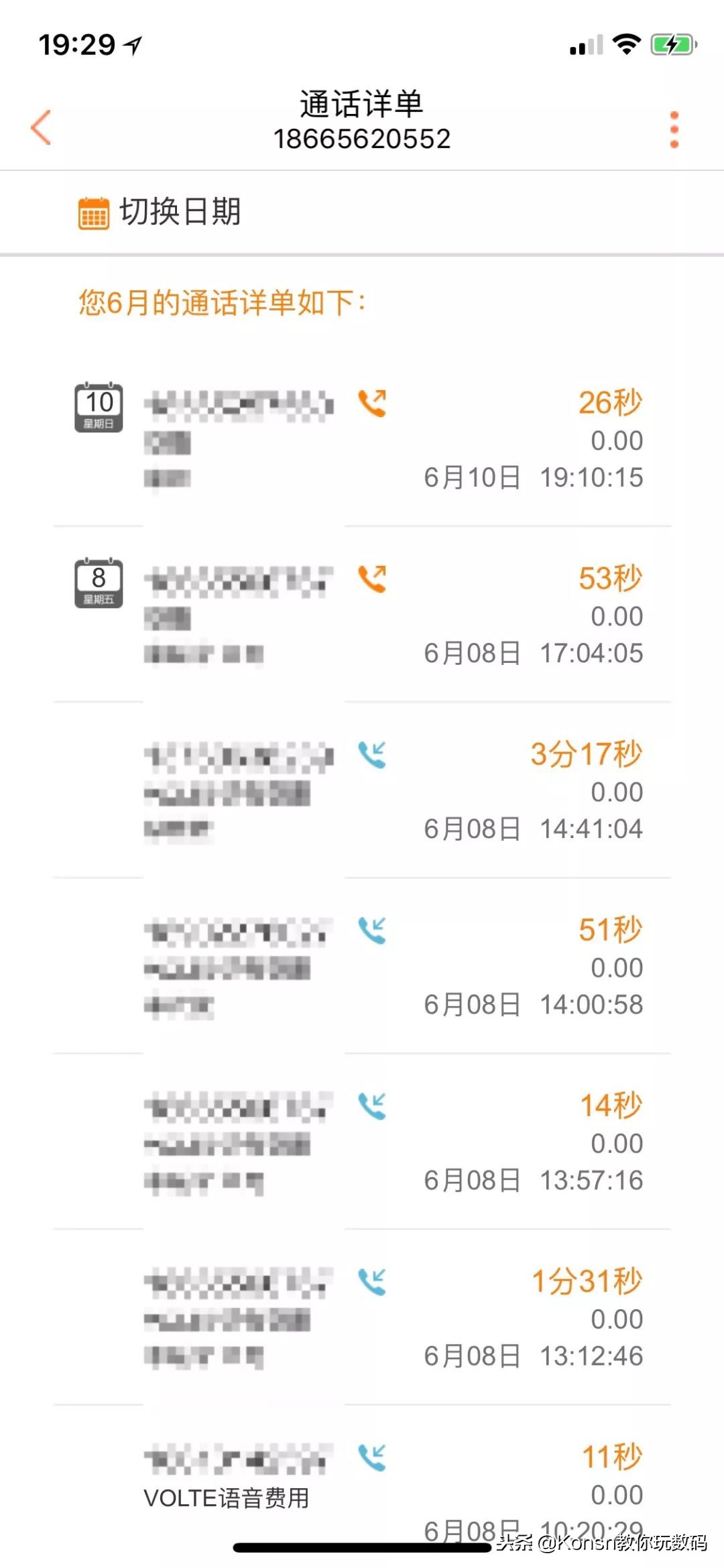Click the calendar icon showing date 8 星期五
The width and height of the screenshot is (724, 1568).
coord(98,582)
